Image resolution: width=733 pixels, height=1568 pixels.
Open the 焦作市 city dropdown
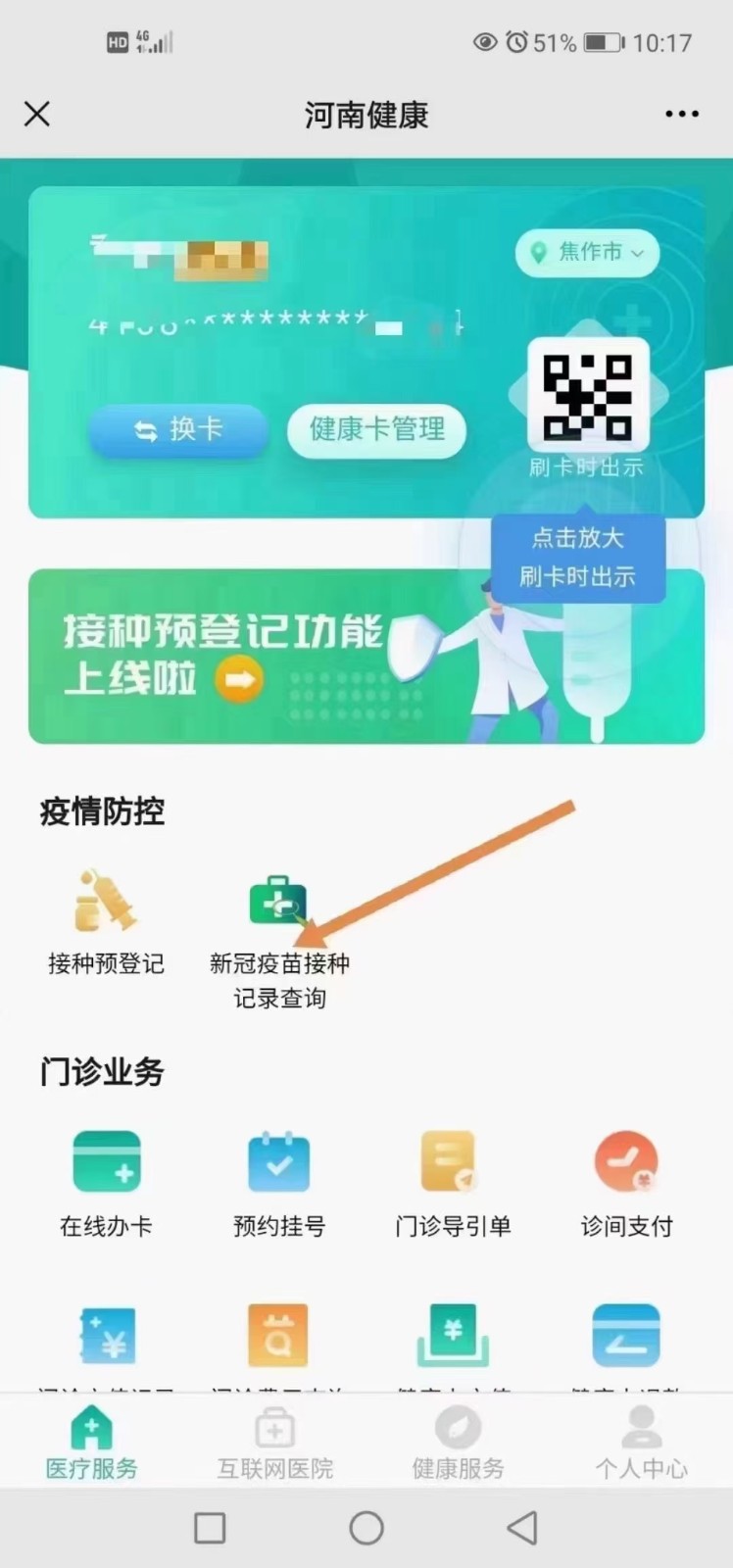[x=588, y=253]
